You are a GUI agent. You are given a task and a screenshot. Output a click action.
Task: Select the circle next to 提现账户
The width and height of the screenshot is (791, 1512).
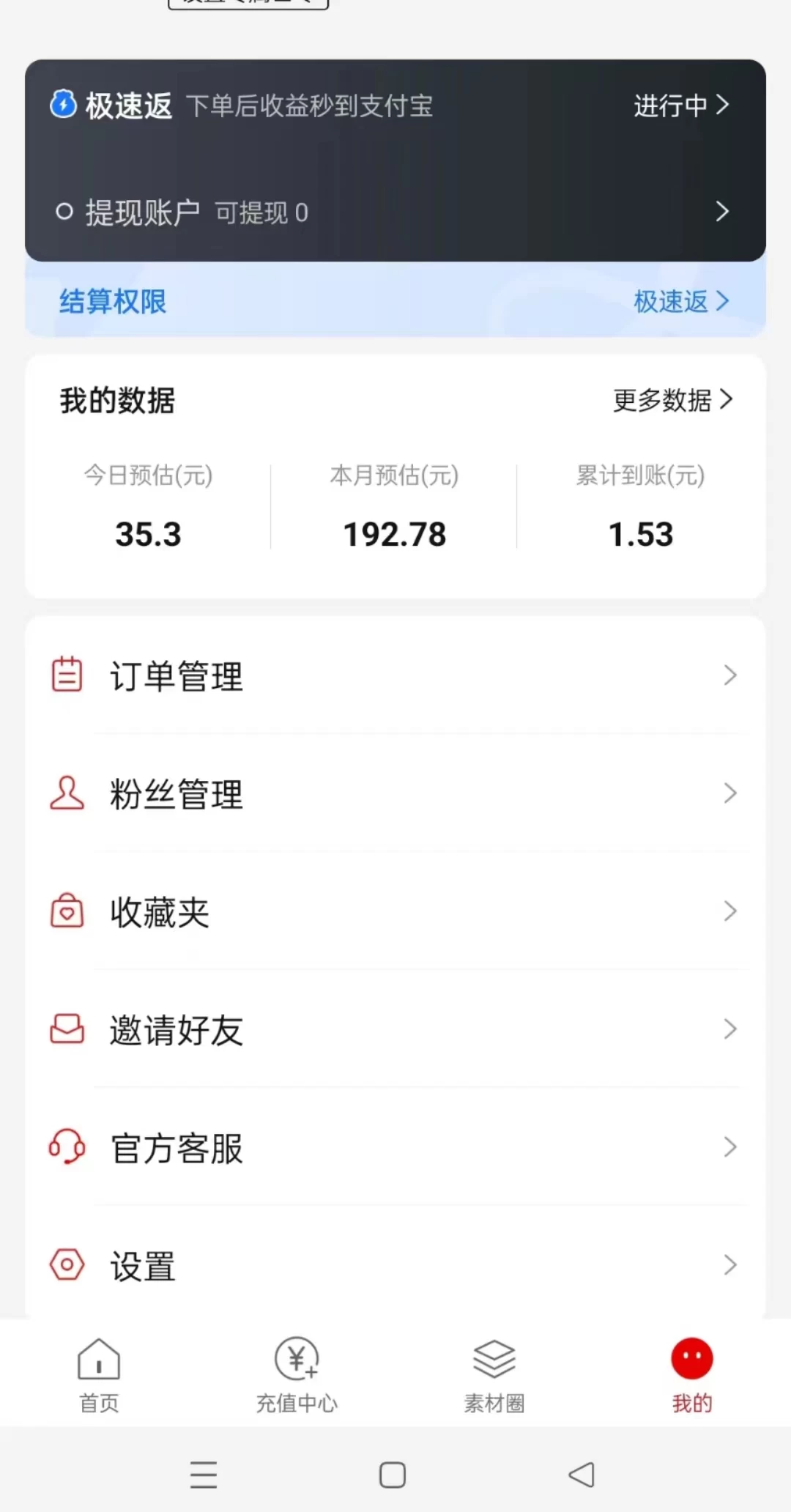point(64,212)
